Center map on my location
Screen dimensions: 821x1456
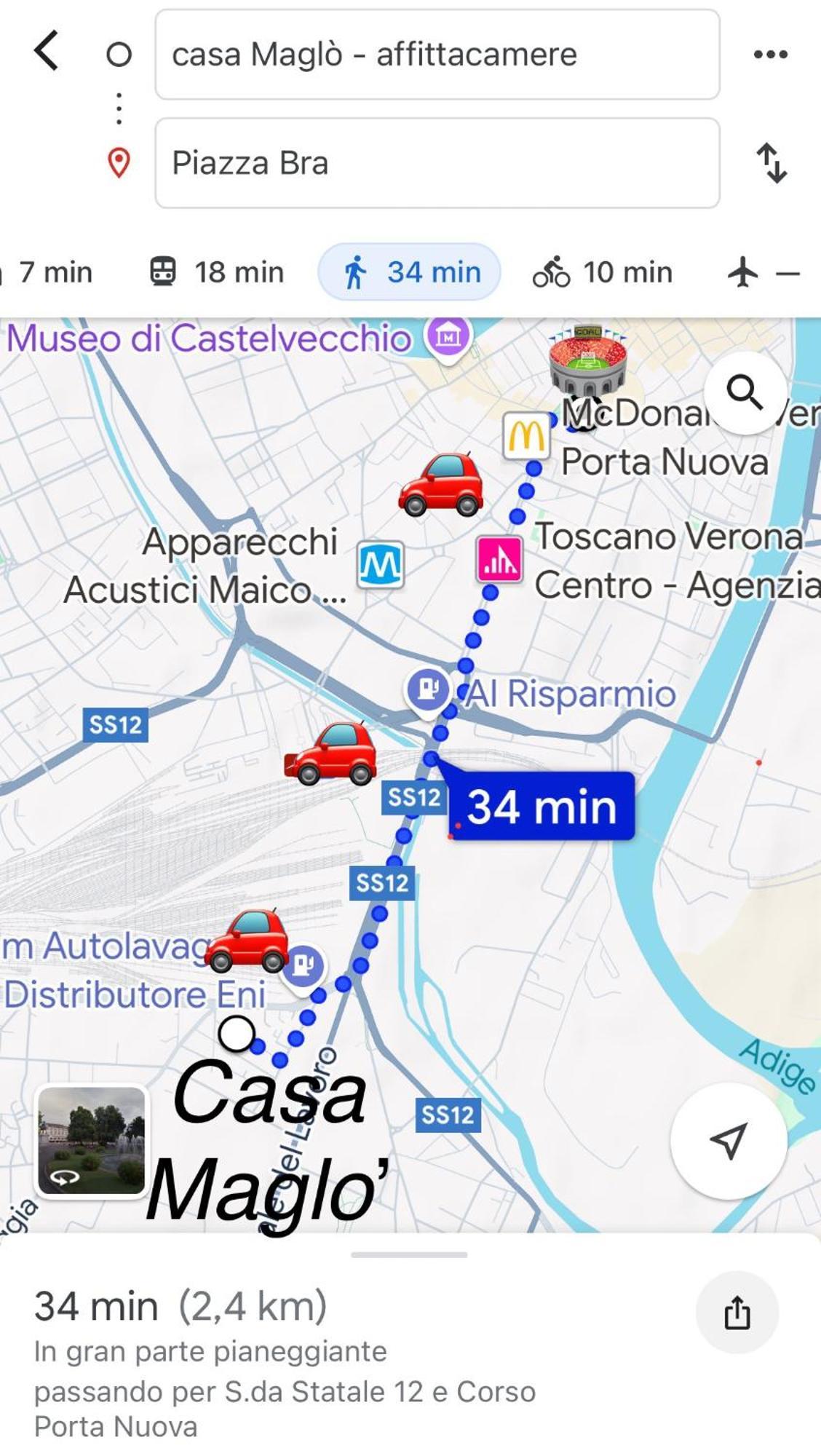(x=729, y=1141)
